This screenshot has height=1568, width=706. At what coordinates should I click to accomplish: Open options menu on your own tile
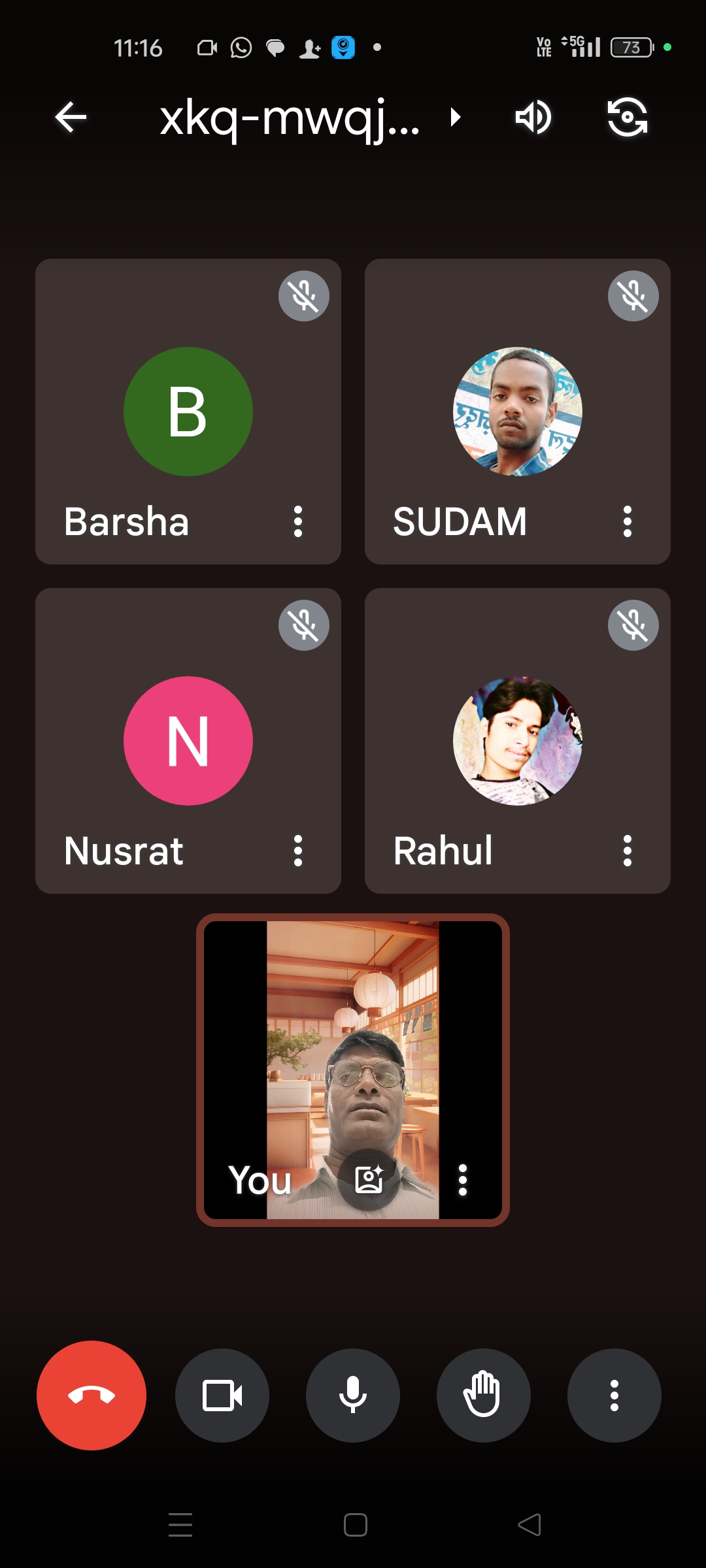pyautogui.click(x=463, y=1180)
